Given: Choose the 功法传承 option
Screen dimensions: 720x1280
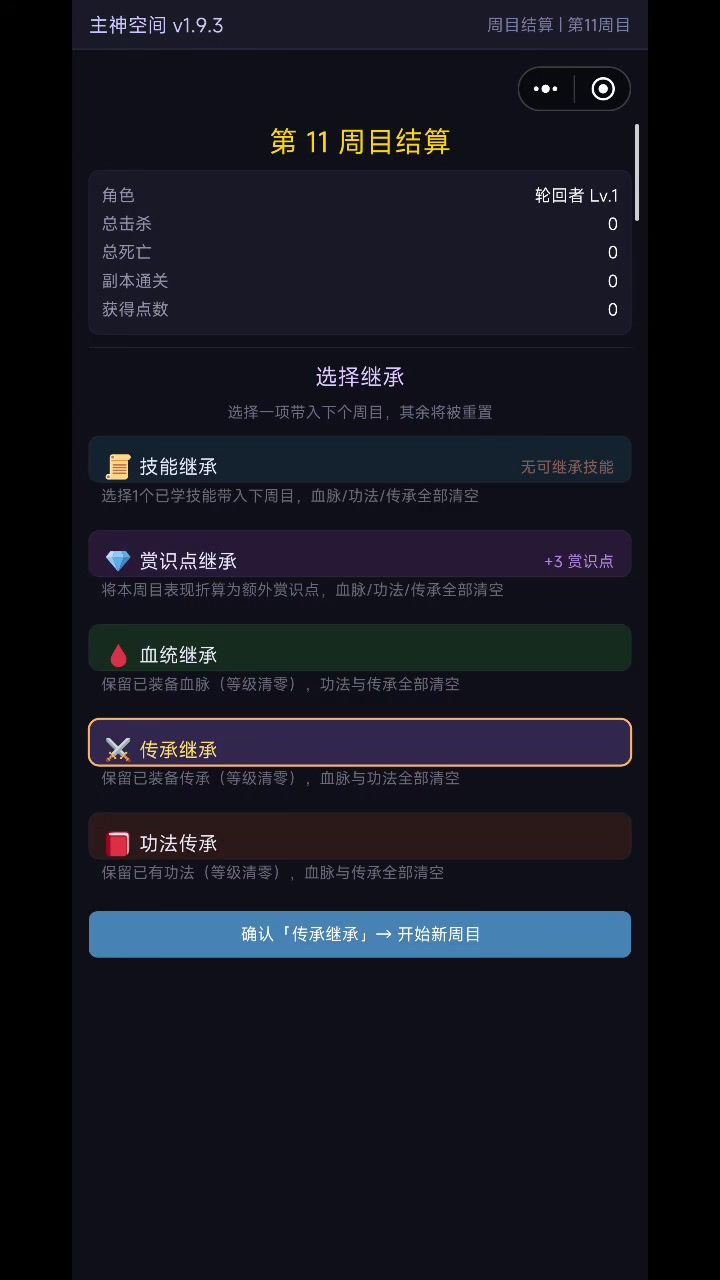Looking at the screenshot, I should tap(359, 837).
